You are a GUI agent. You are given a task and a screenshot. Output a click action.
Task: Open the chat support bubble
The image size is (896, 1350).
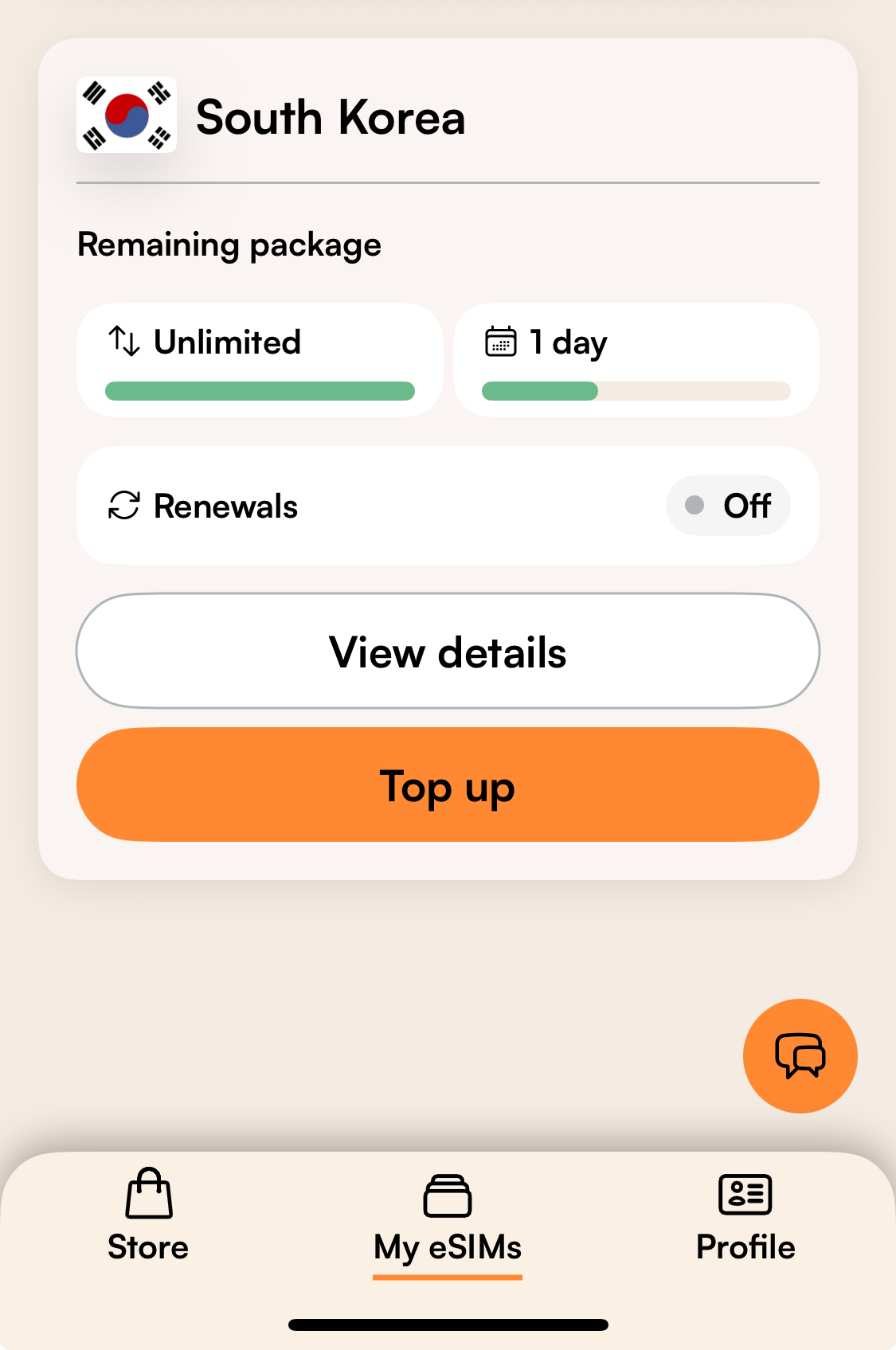(800, 1055)
